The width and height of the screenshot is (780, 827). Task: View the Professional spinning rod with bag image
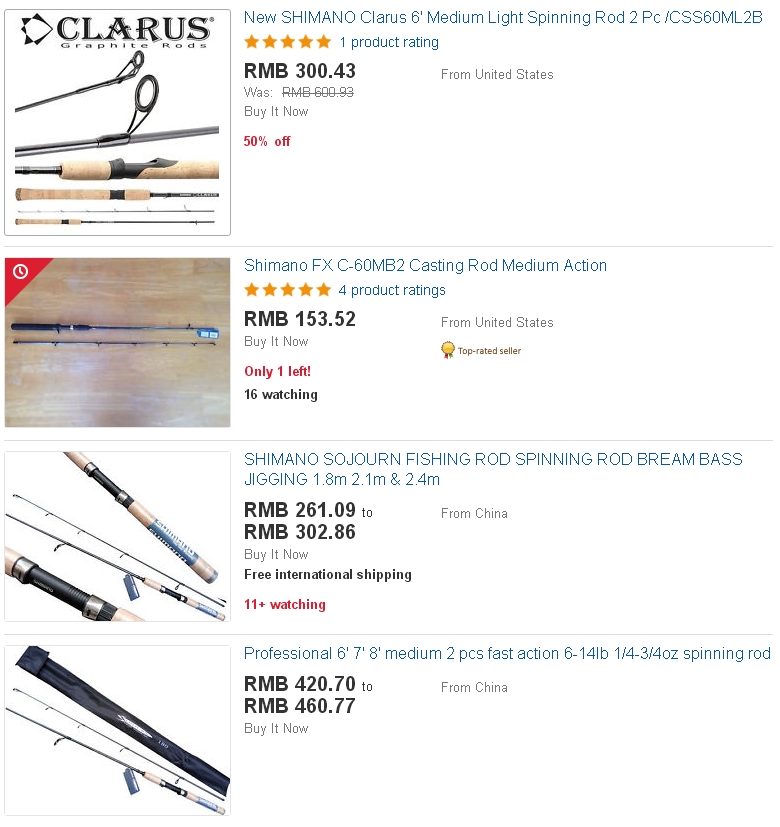[x=118, y=730]
